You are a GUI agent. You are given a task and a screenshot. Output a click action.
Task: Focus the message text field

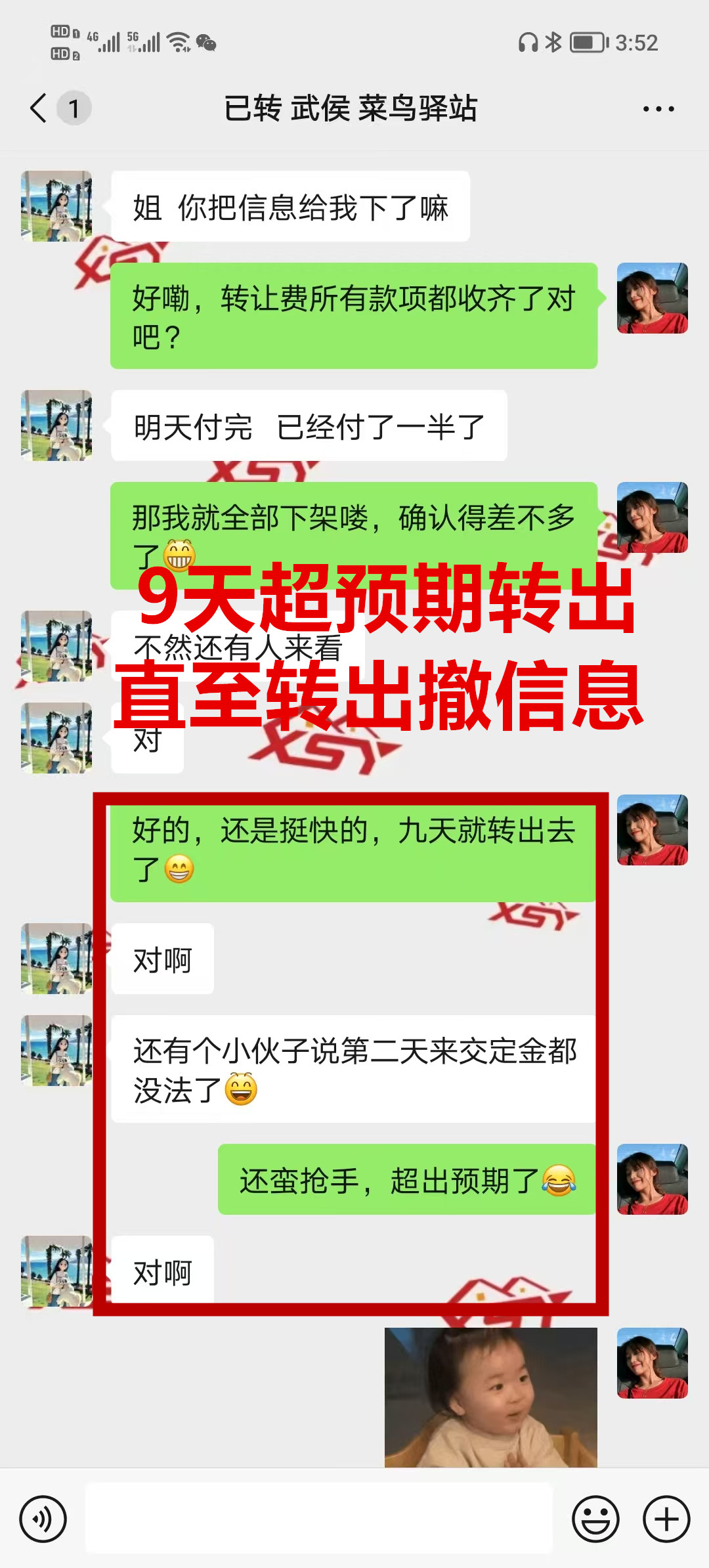click(319, 1518)
